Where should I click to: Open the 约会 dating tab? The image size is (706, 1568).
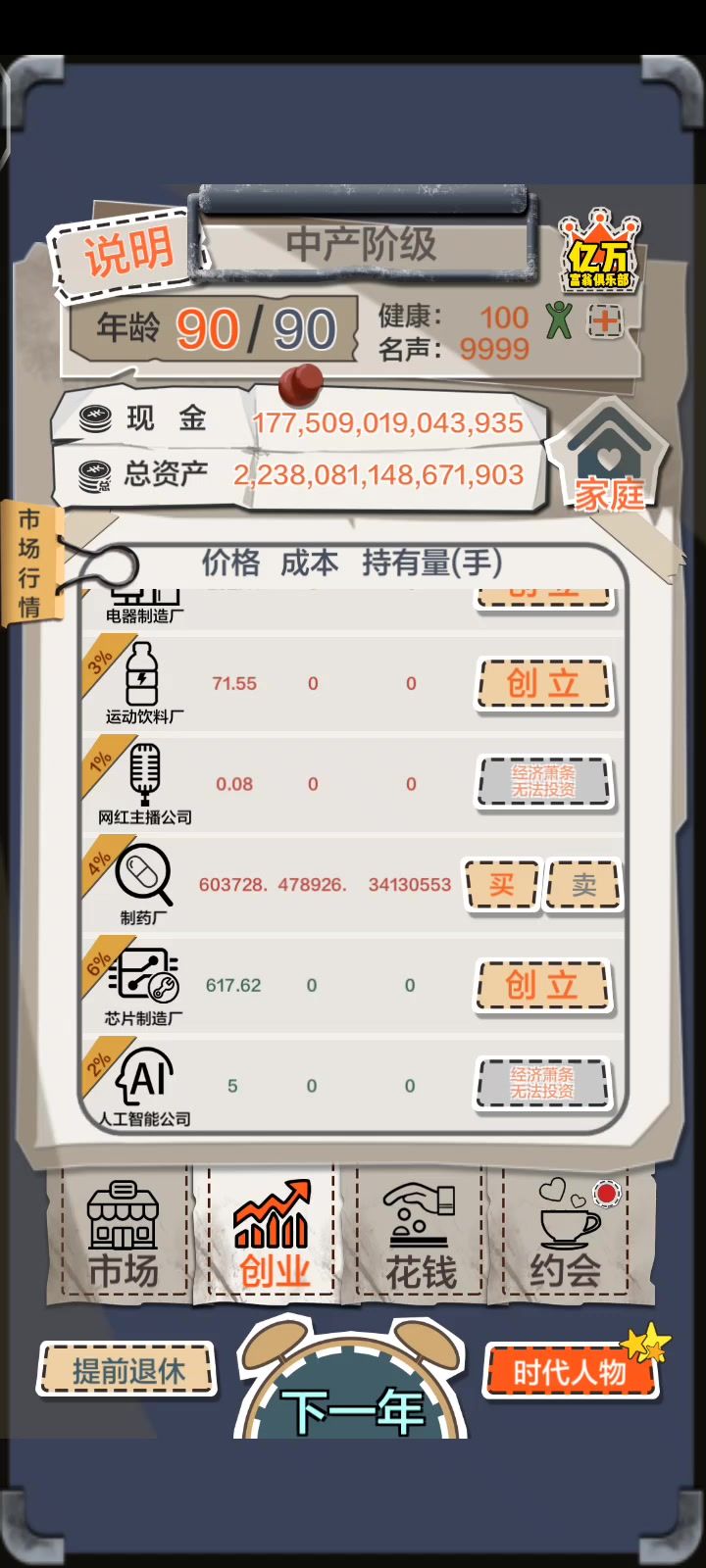tap(567, 1235)
